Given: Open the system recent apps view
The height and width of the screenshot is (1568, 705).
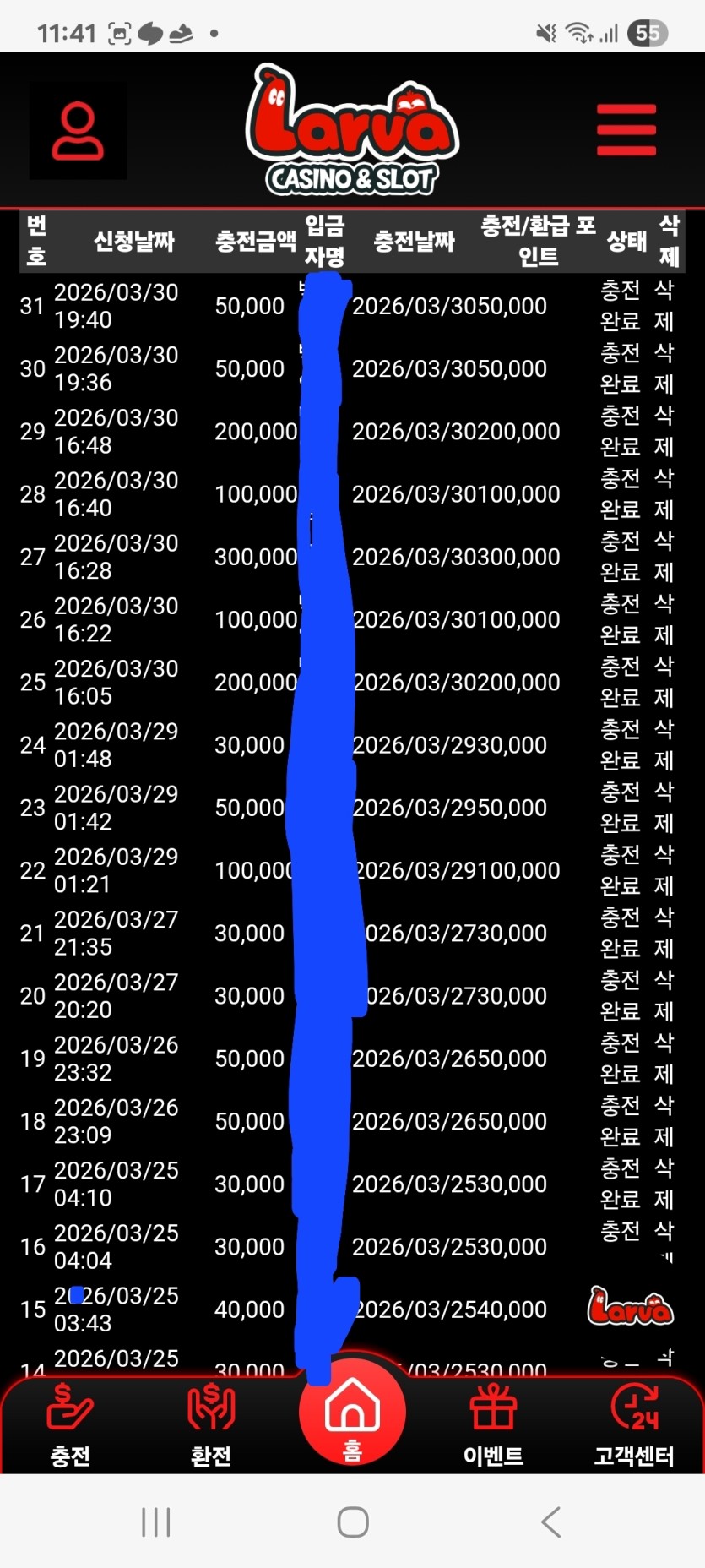Looking at the screenshot, I should pos(156,1522).
